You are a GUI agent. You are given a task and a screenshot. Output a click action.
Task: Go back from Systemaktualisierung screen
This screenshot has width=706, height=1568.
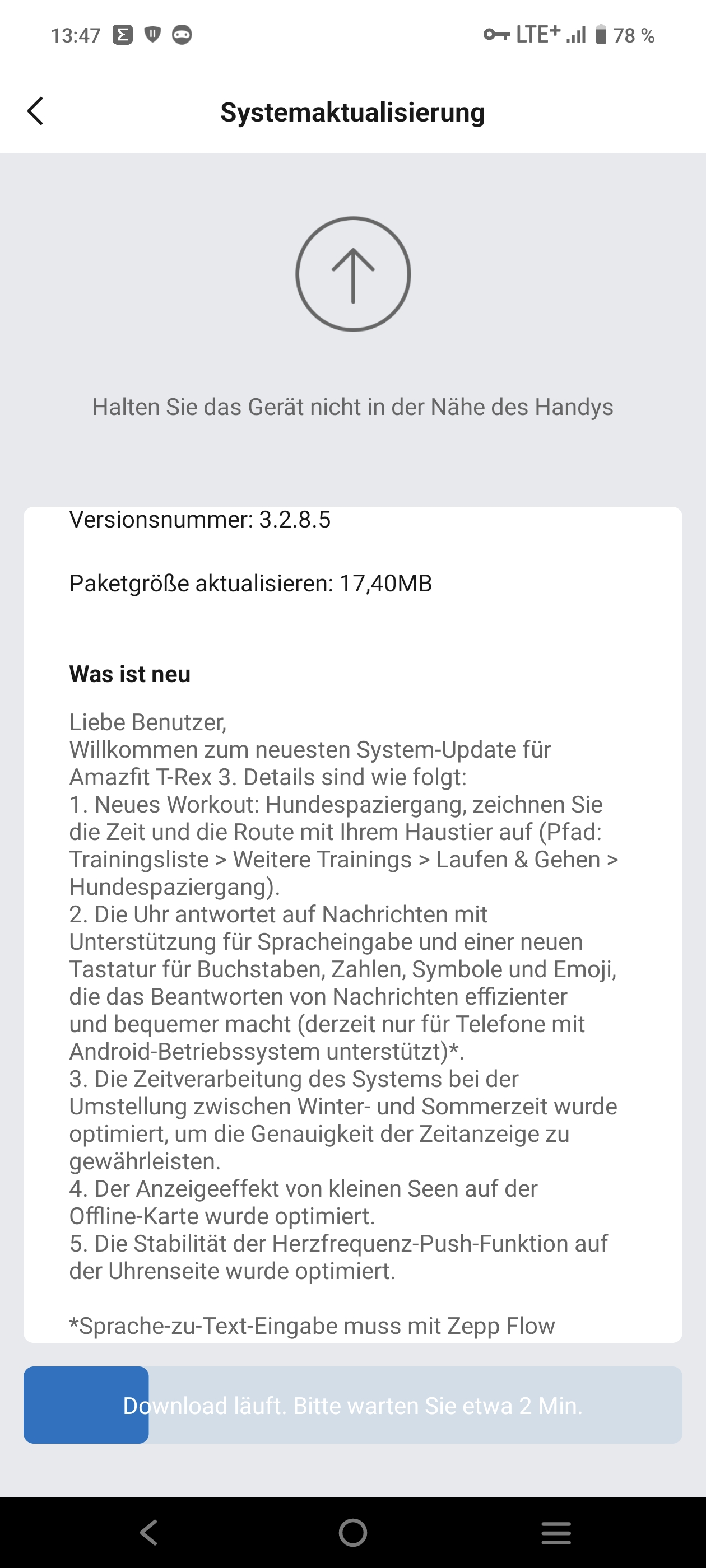[x=36, y=111]
